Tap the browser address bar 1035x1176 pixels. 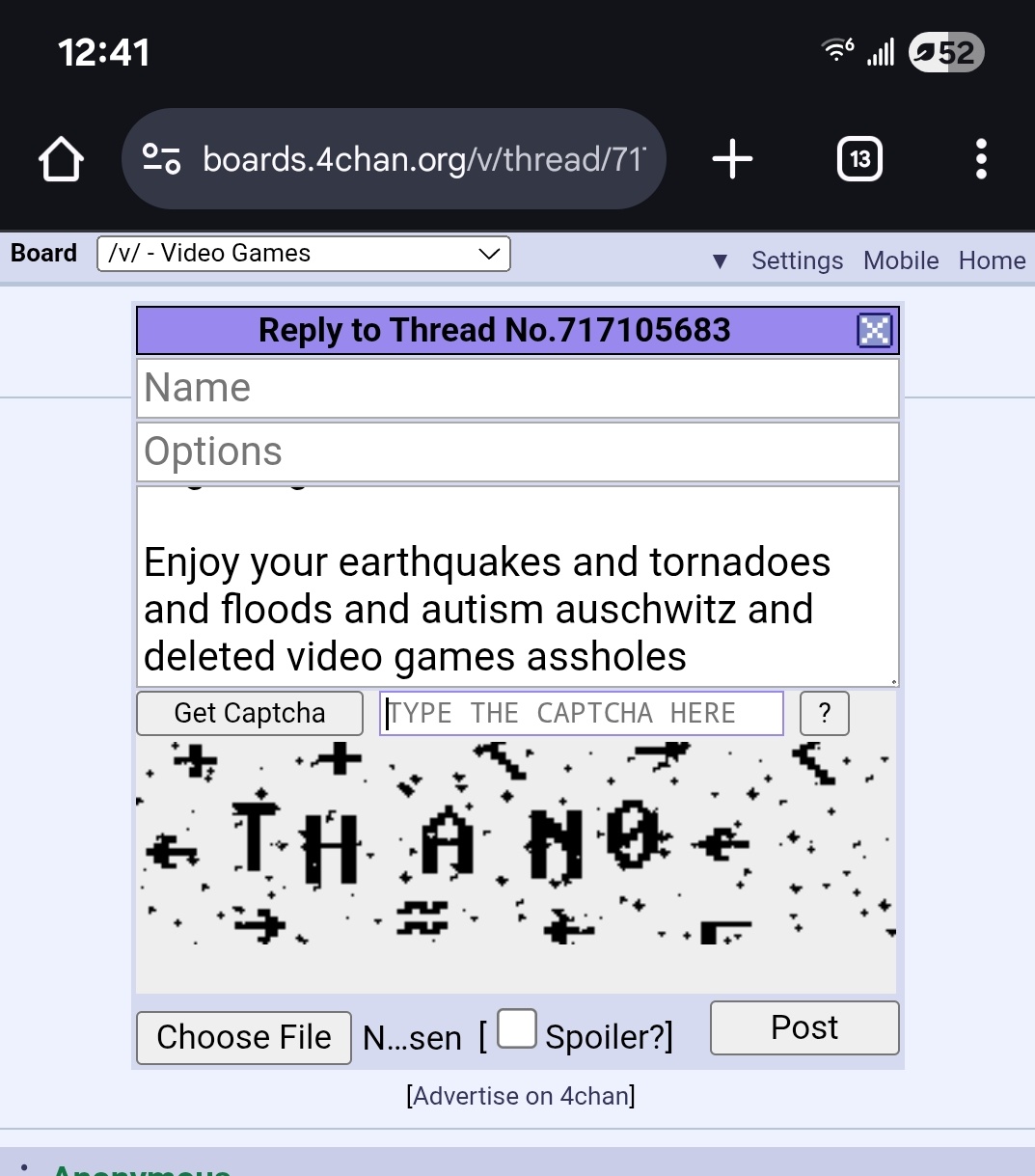(x=405, y=159)
